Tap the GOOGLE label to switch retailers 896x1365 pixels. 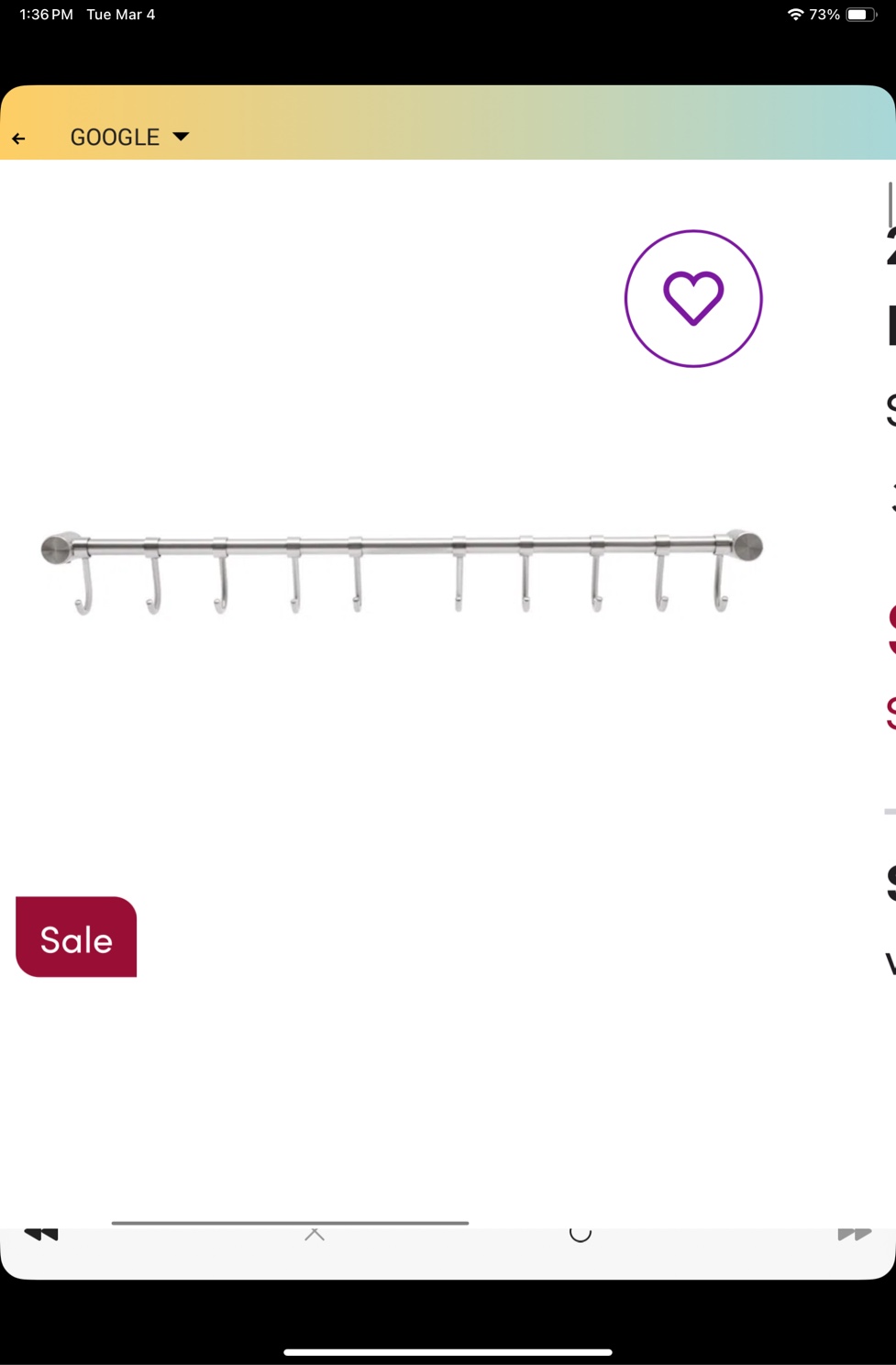[x=115, y=137]
